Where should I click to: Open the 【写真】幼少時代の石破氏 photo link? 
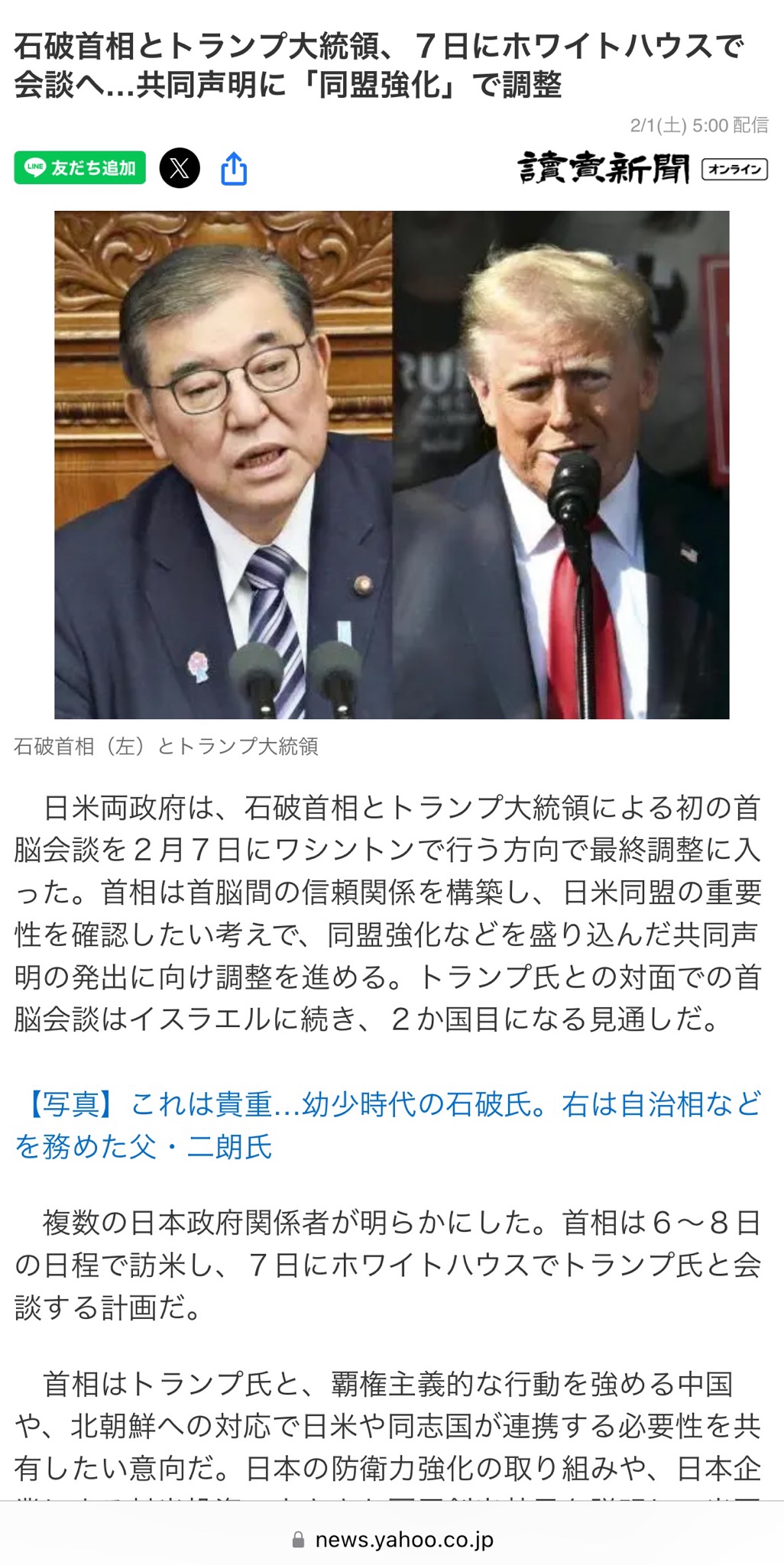pyautogui.click(x=388, y=1125)
